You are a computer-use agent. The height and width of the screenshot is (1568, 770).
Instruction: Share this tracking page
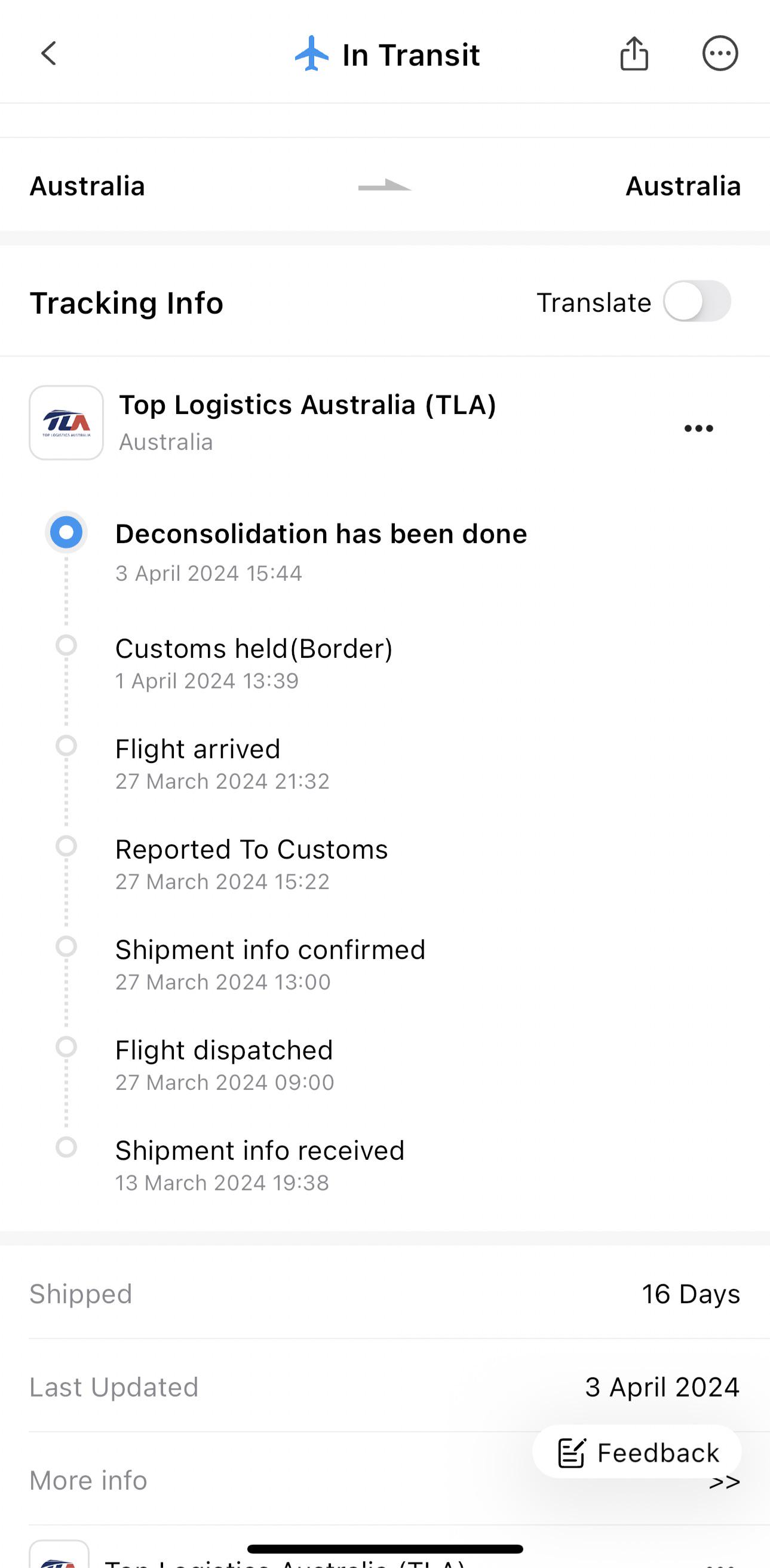634,54
